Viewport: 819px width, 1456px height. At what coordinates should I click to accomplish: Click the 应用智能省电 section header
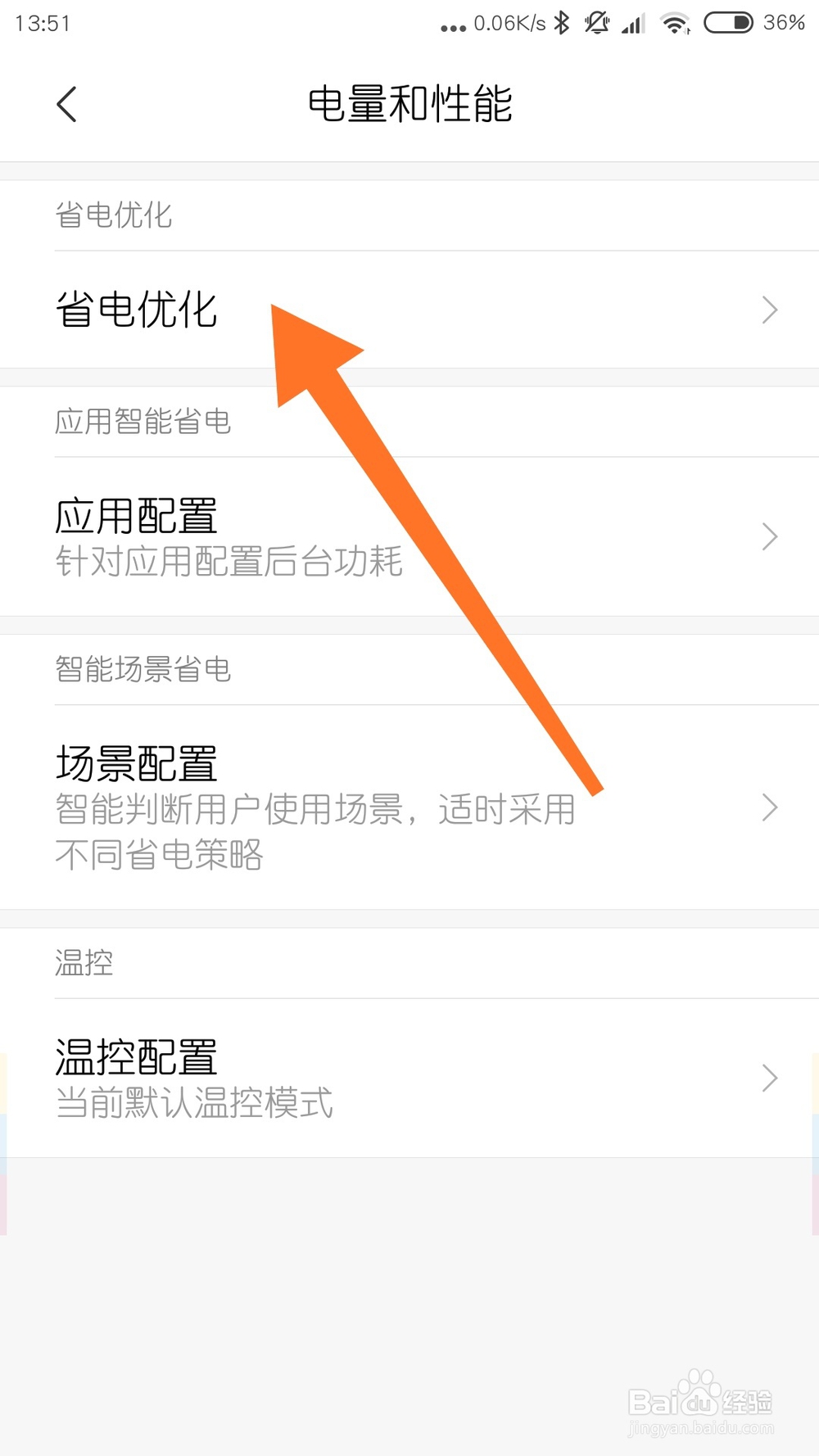(143, 422)
